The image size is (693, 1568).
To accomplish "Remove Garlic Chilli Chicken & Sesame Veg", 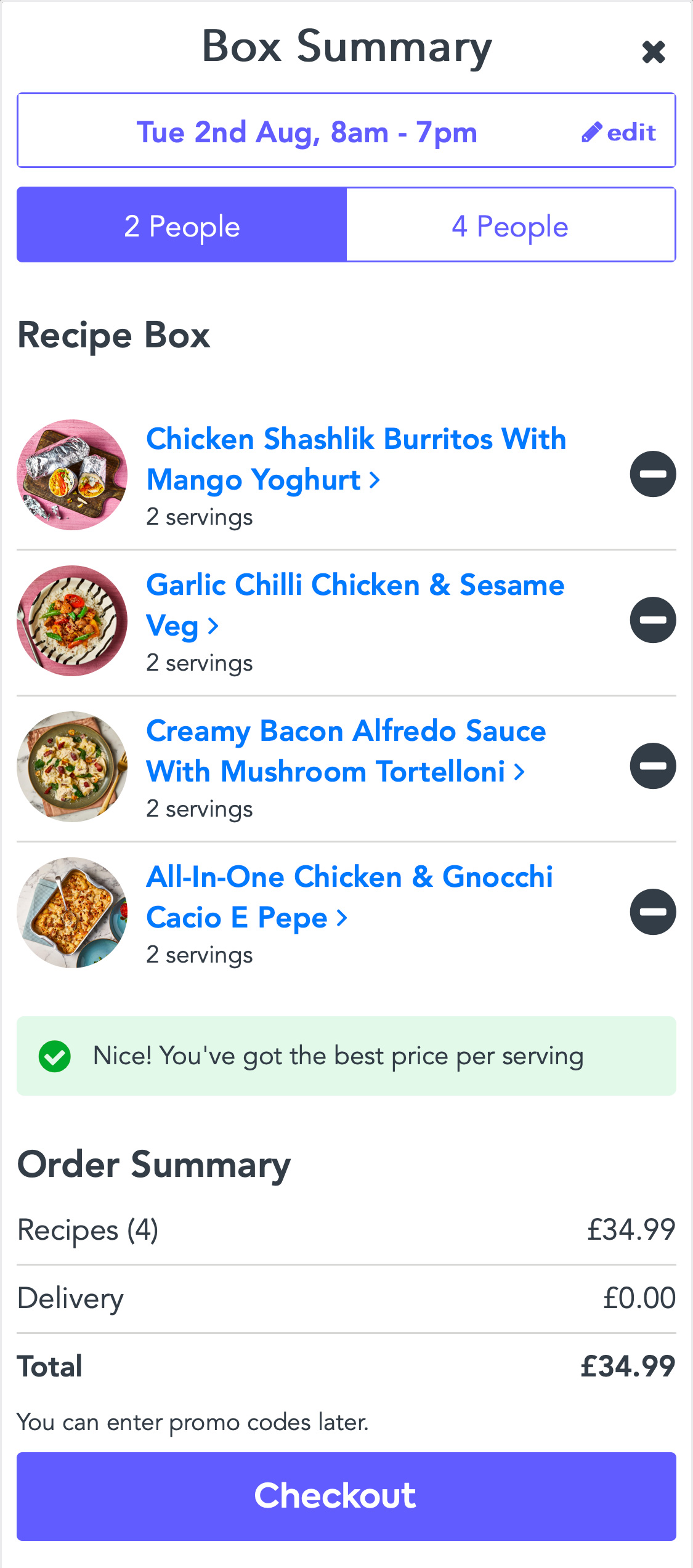I will [652, 620].
